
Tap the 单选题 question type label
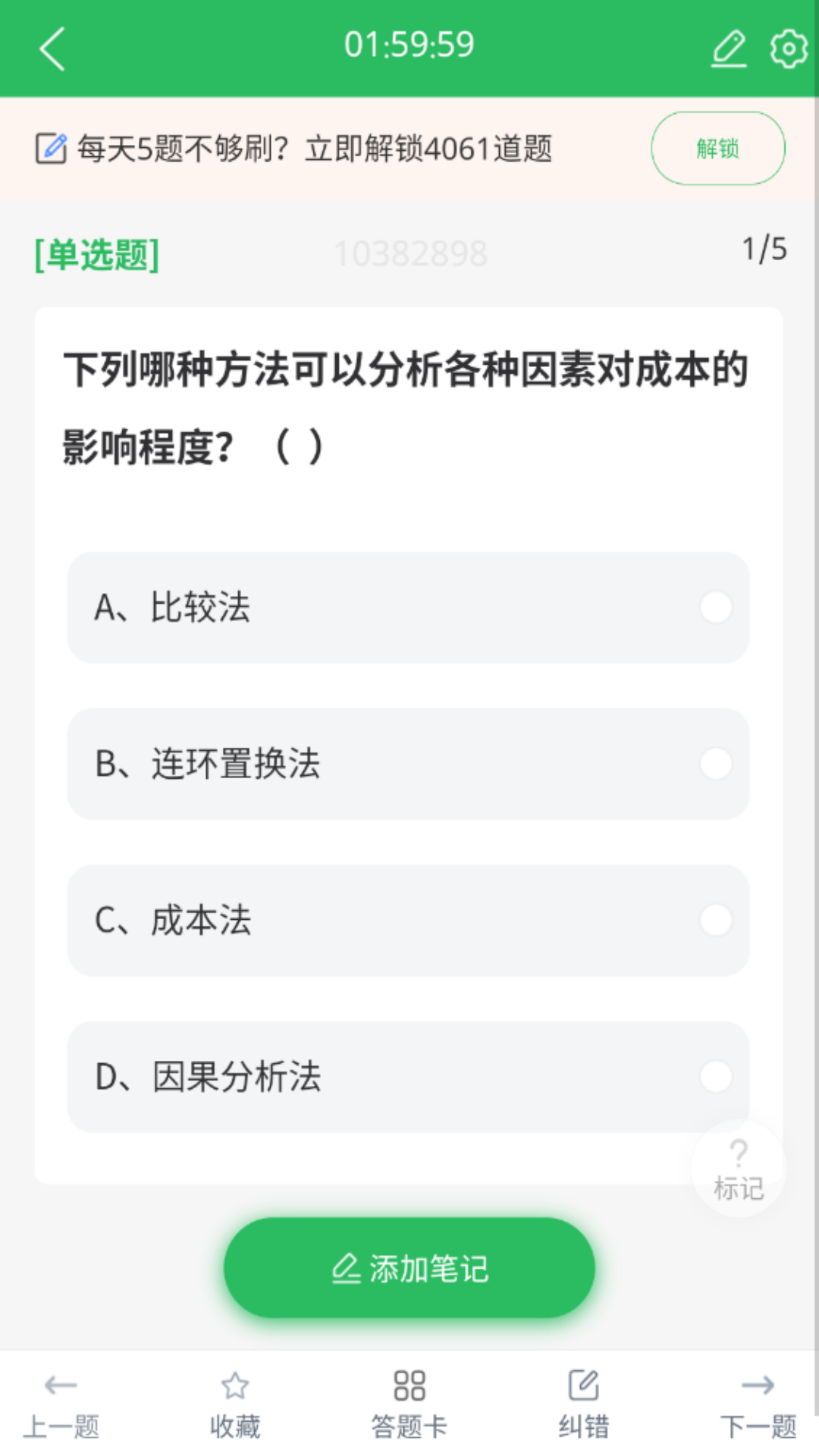(96, 254)
